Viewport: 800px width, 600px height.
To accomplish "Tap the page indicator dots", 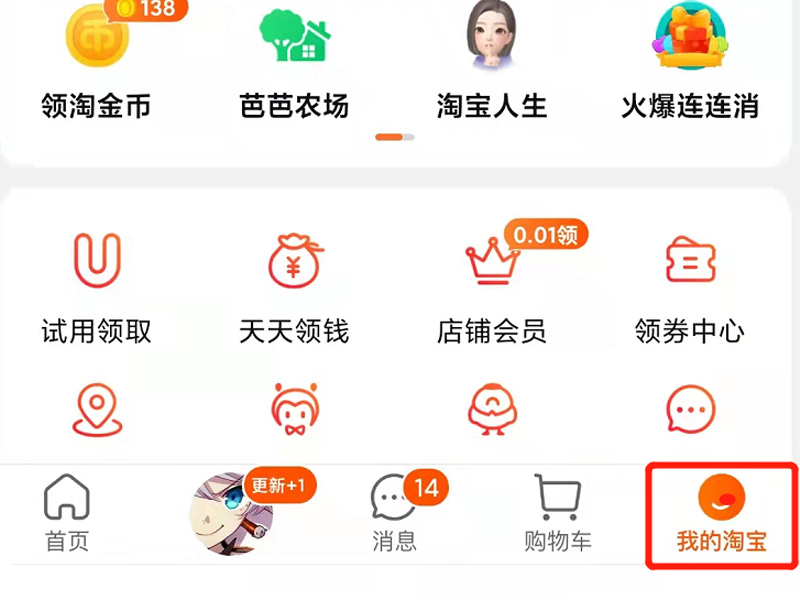I will (395, 136).
